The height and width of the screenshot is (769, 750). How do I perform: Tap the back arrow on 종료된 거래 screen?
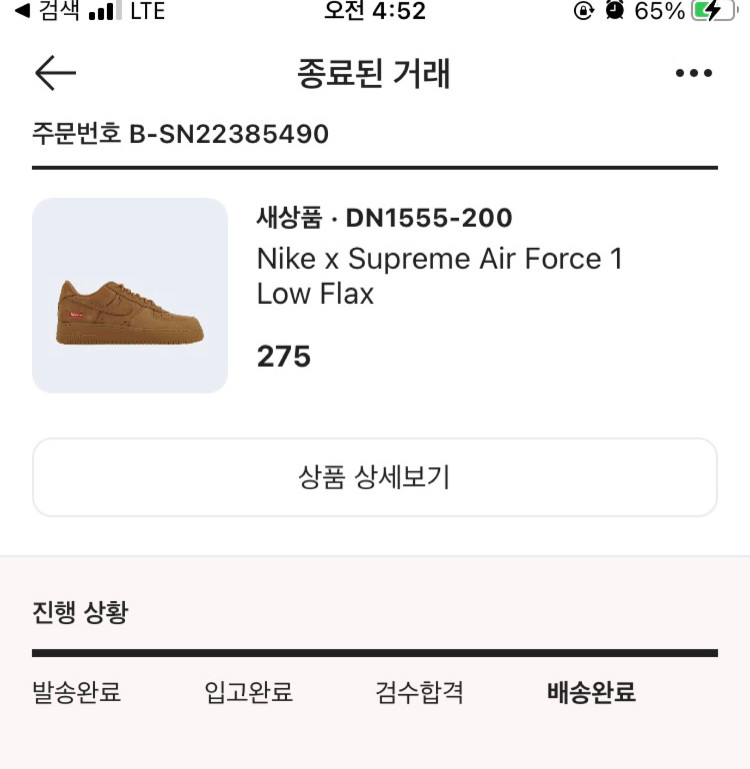[x=52, y=72]
